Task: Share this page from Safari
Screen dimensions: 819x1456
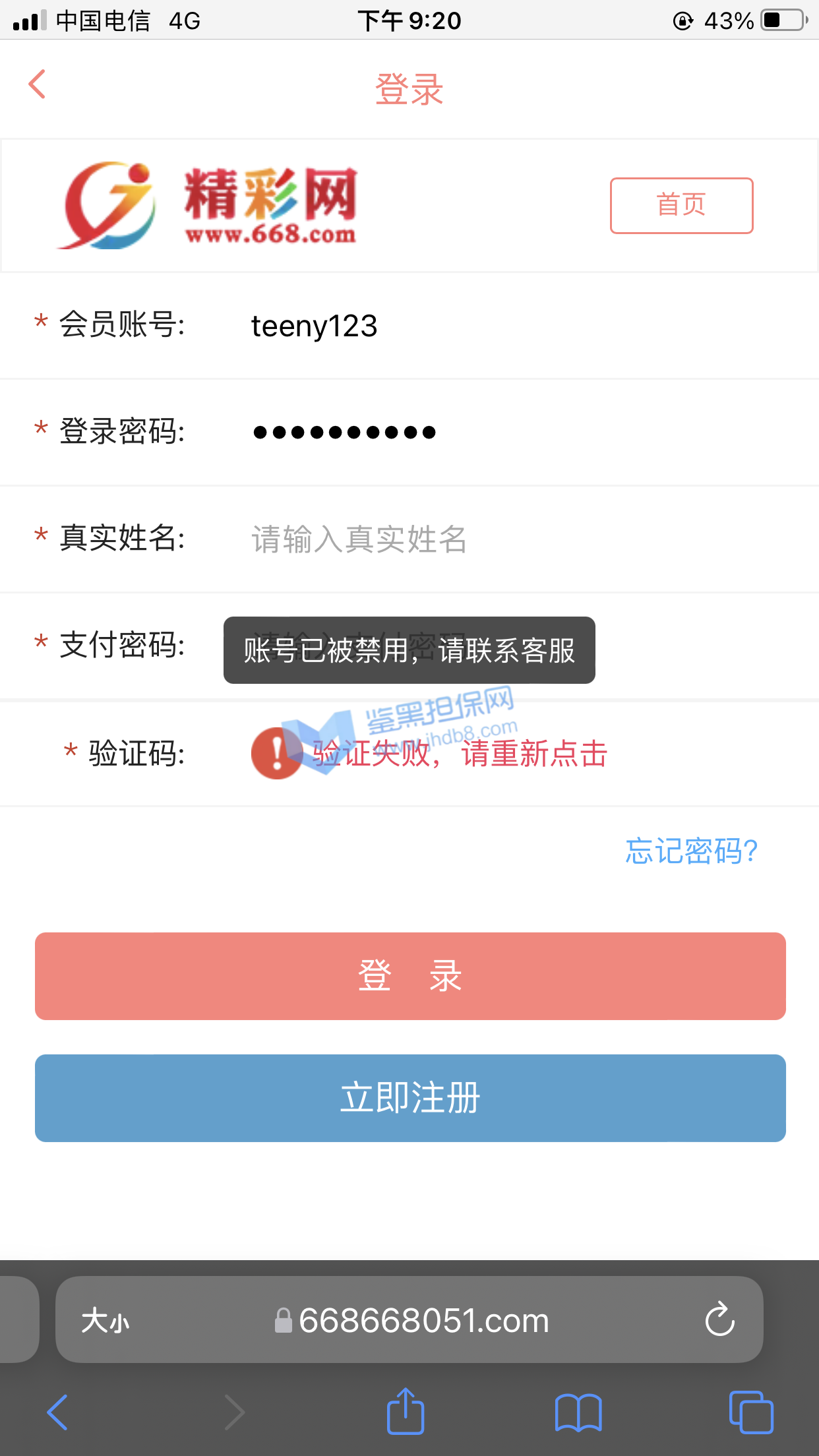Action: click(405, 1412)
